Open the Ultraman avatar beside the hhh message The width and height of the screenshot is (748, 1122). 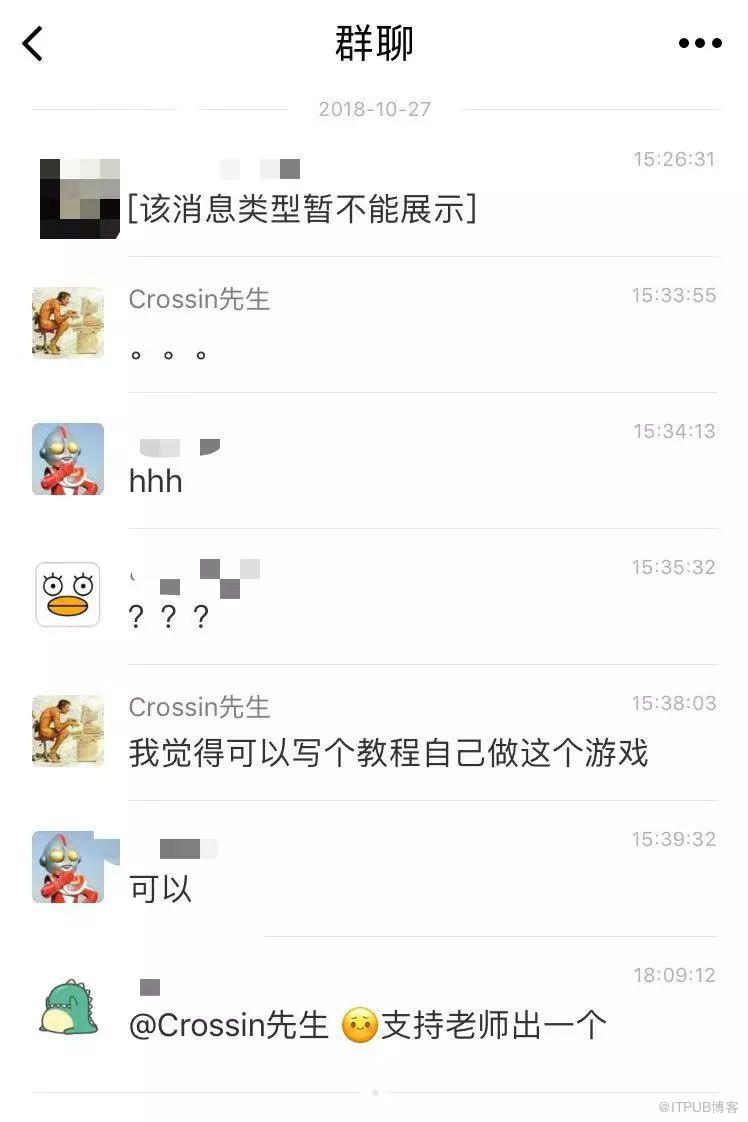coord(68,458)
